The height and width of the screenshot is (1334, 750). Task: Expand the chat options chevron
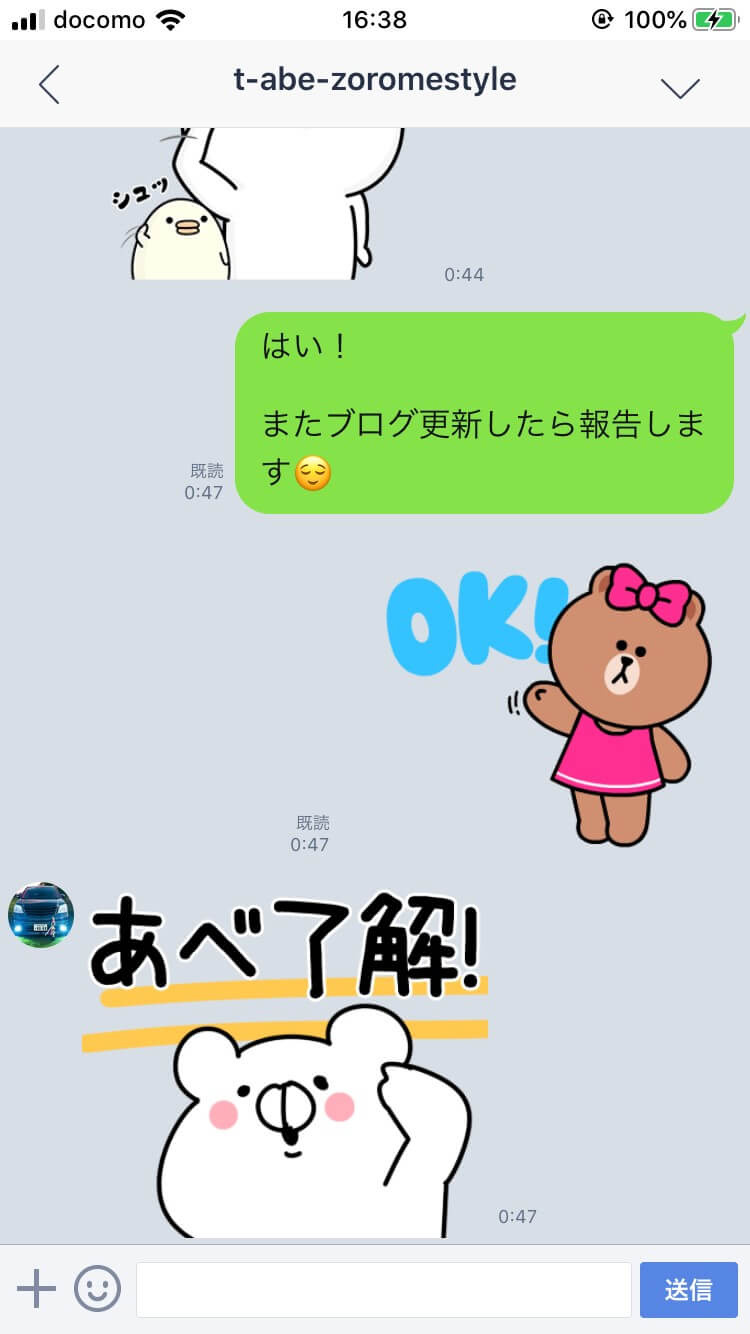680,88
